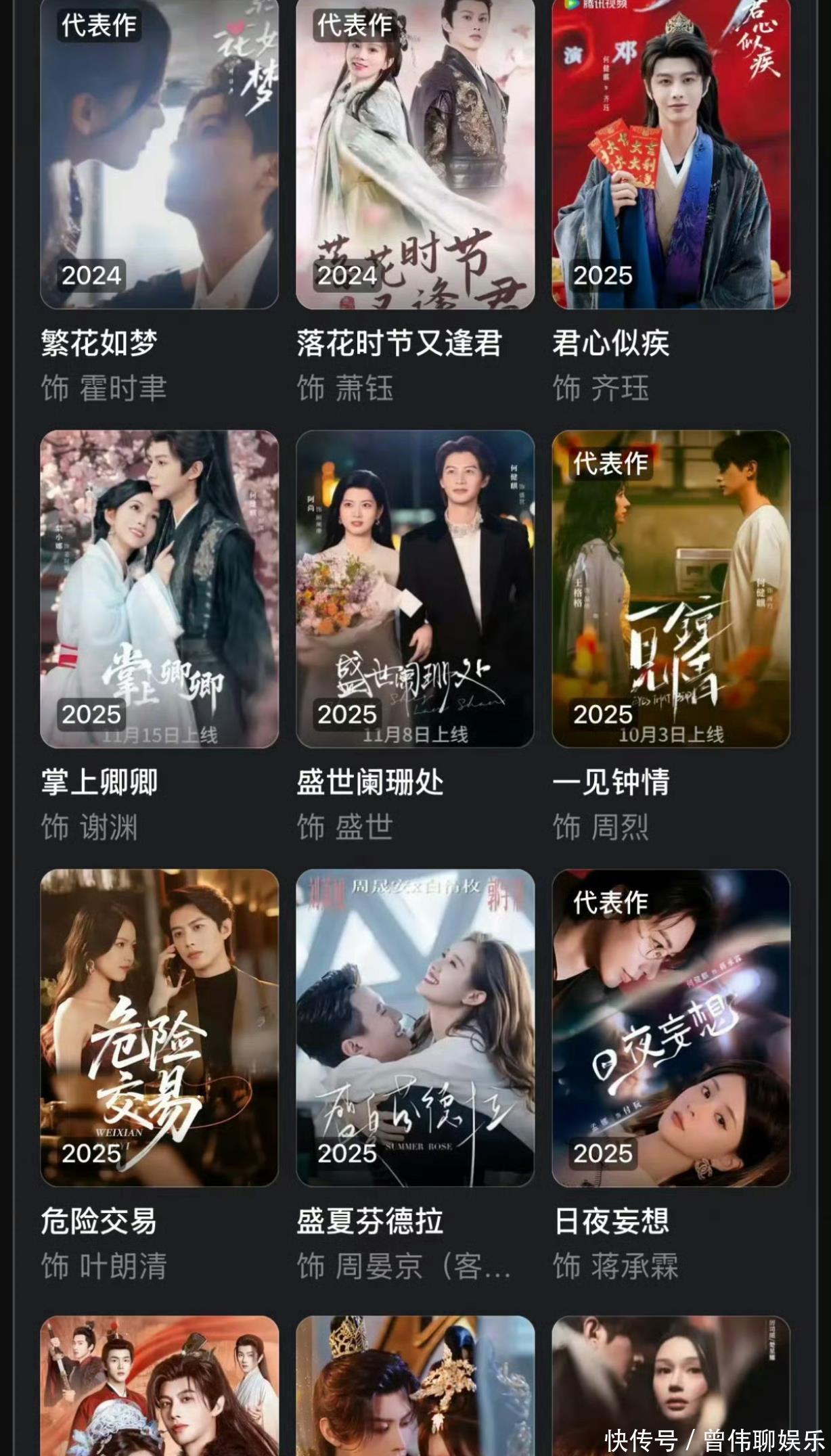View the 落花时节又逢君 poster card
This screenshot has height=1456, width=831.
pos(415,154)
